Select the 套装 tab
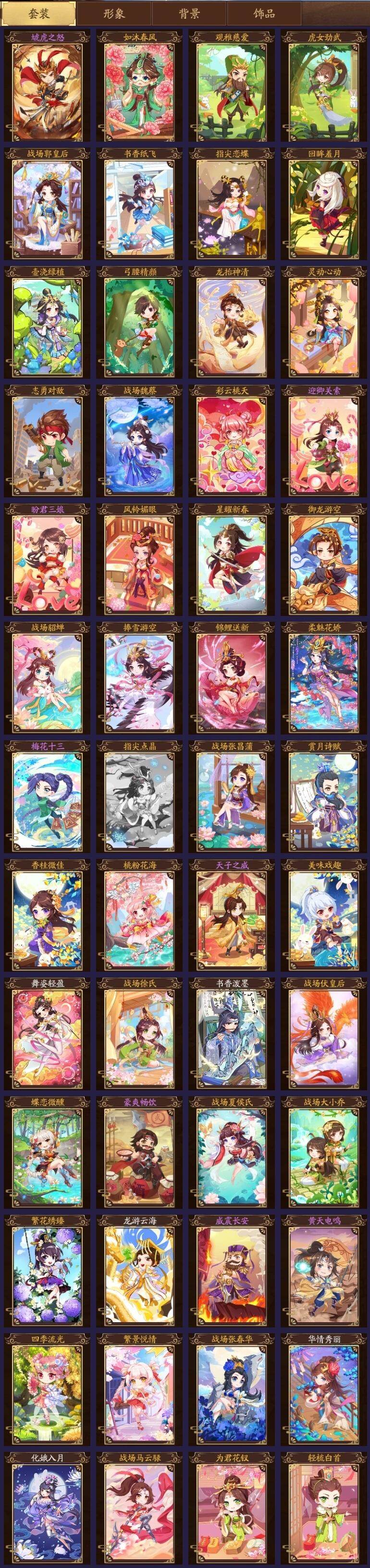 click(39, 13)
